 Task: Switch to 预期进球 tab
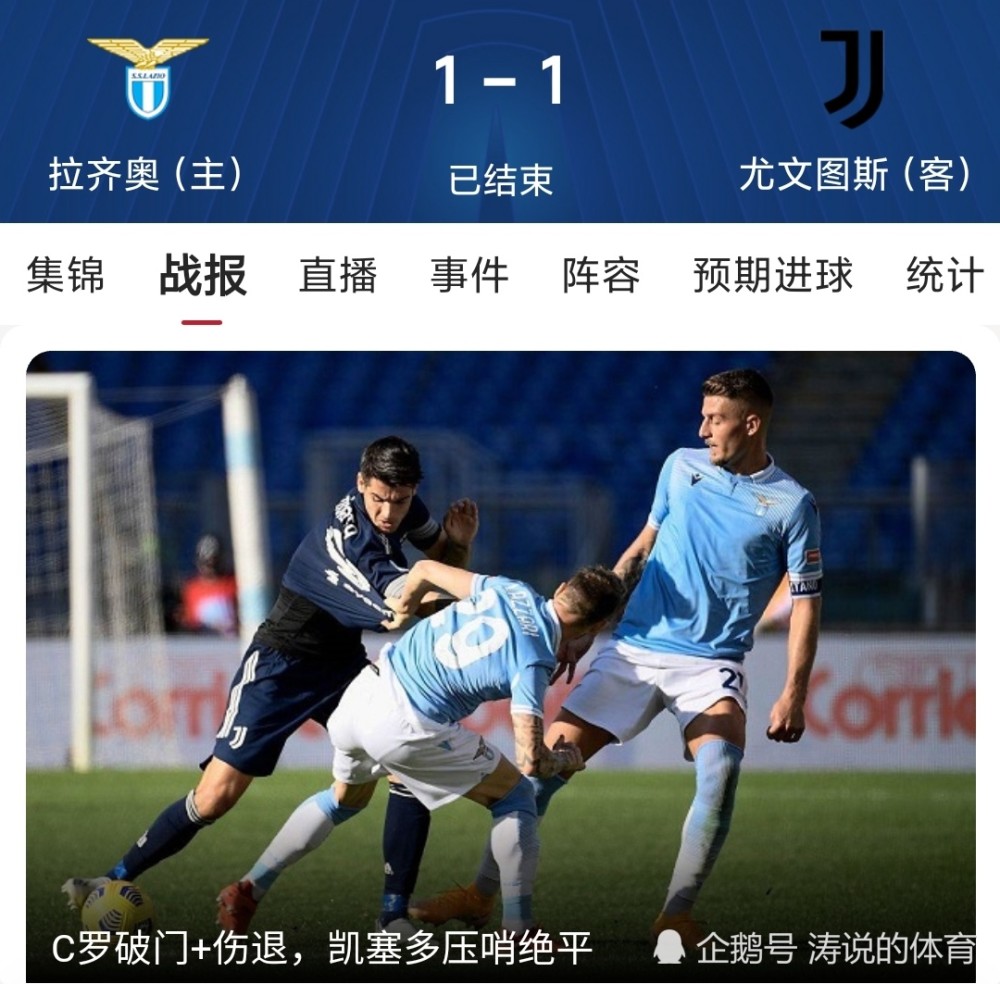[x=773, y=276]
